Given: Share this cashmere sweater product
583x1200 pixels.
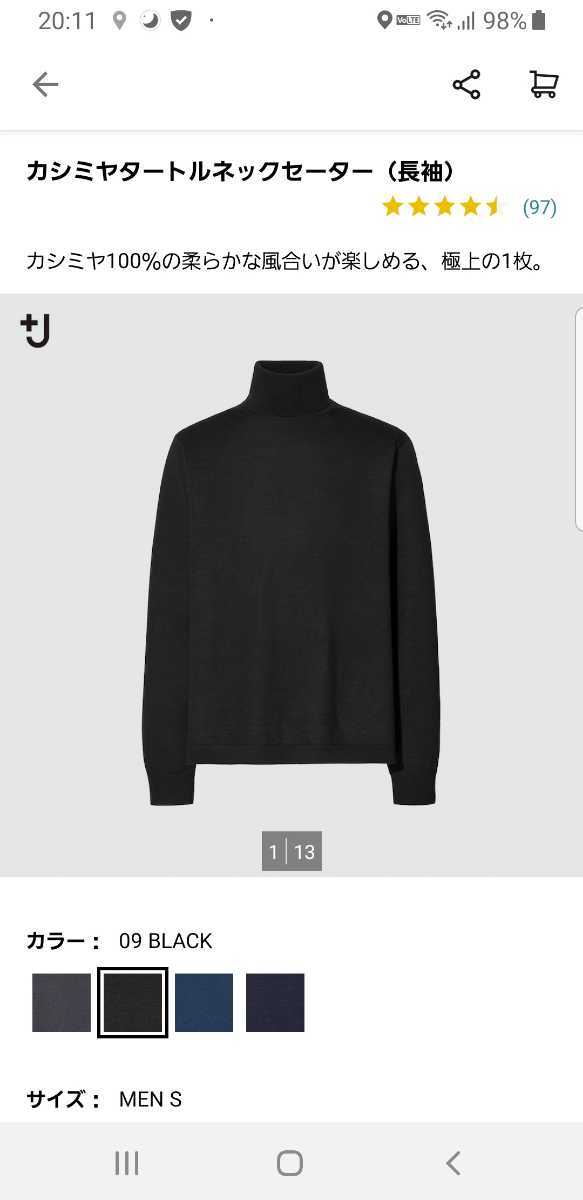Looking at the screenshot, I should pos(467,85).
